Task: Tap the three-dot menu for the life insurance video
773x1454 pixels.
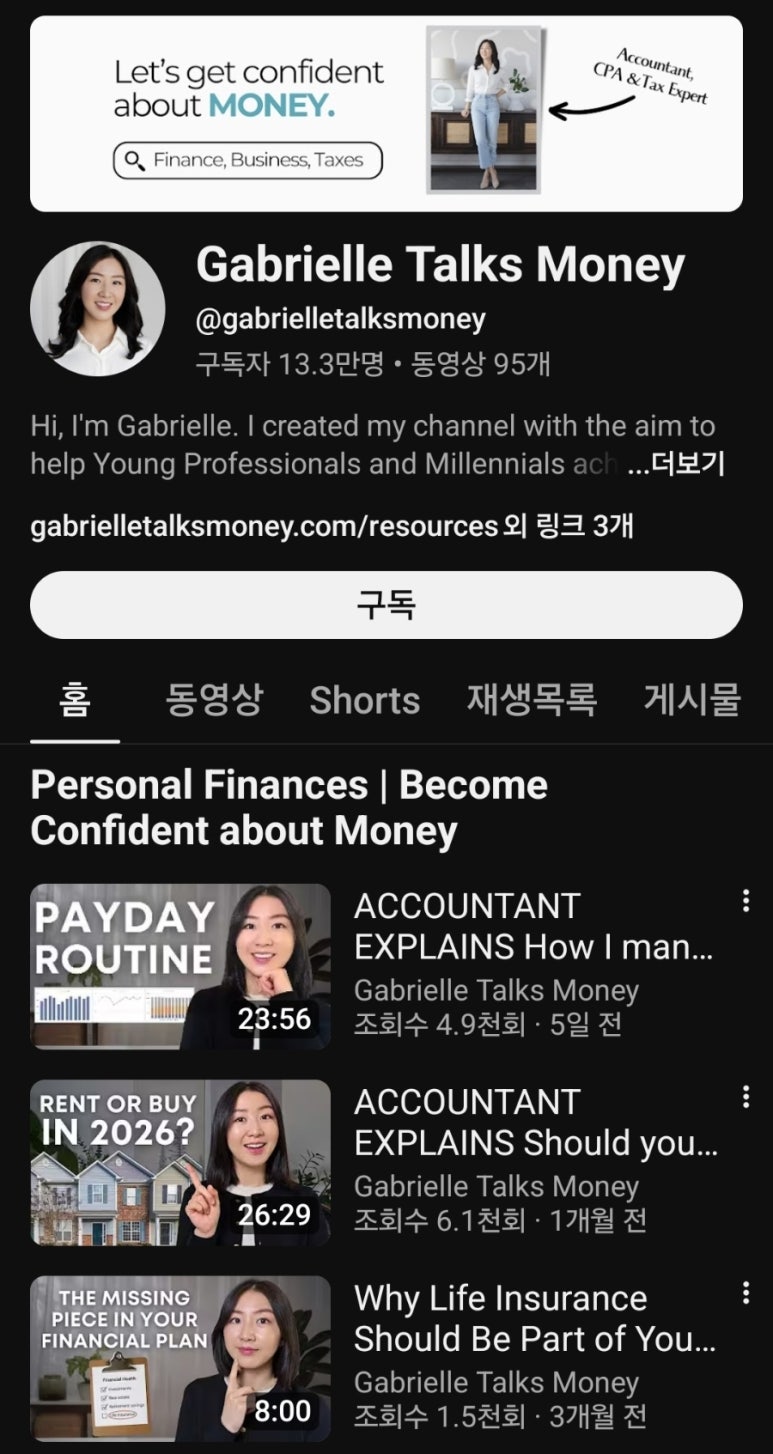Action: pos(745,1294)
